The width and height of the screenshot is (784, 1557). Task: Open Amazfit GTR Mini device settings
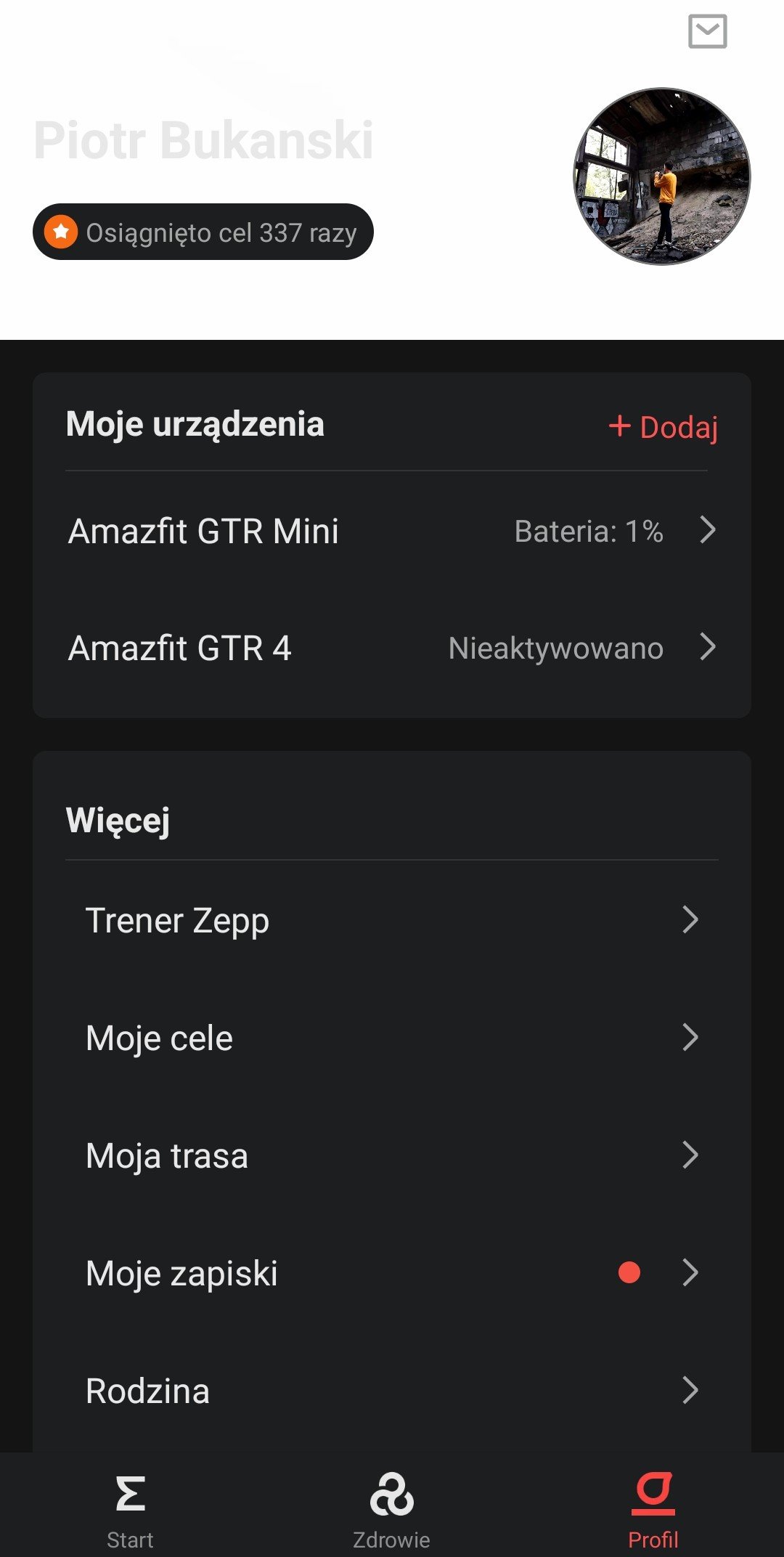pos(392,531)
